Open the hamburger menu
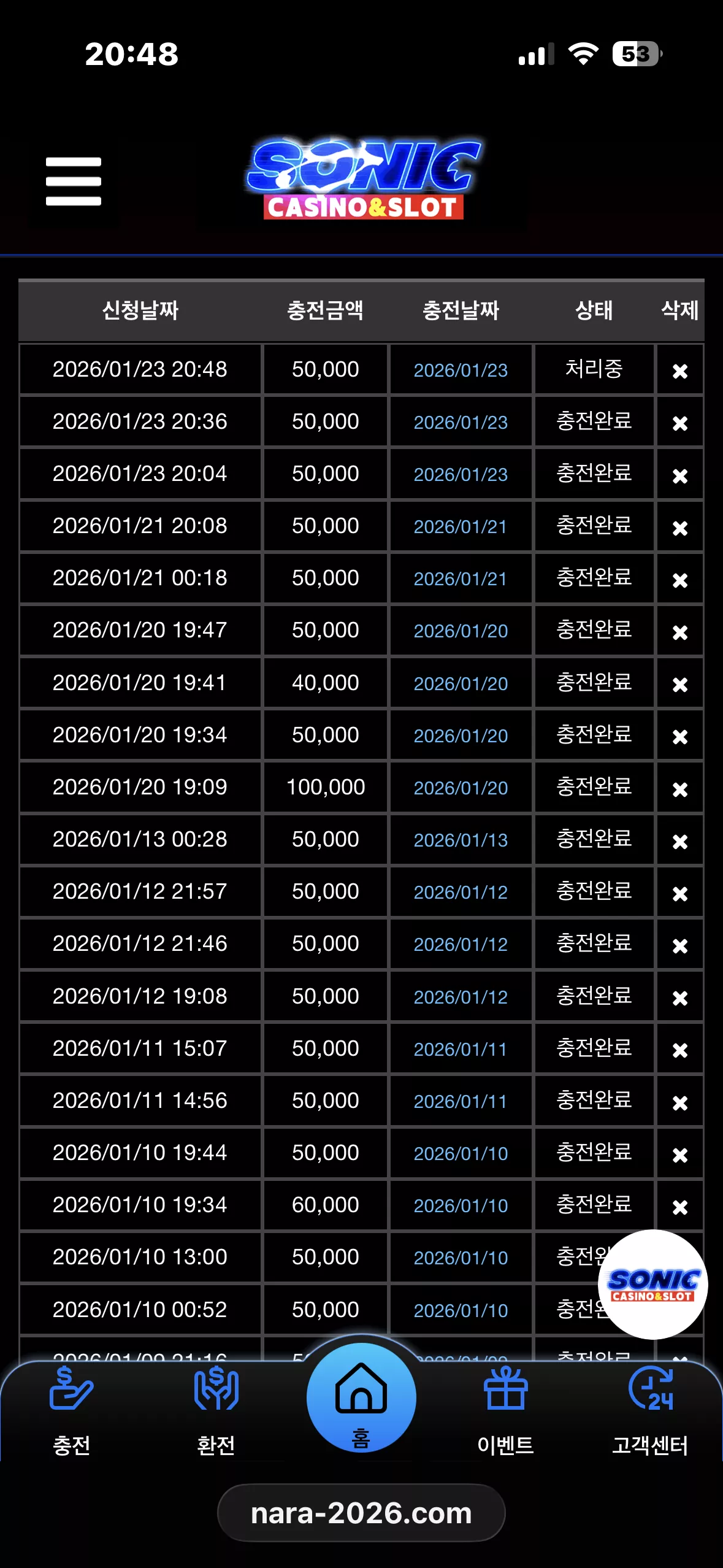723x1568 pixels. pos(74,182)
